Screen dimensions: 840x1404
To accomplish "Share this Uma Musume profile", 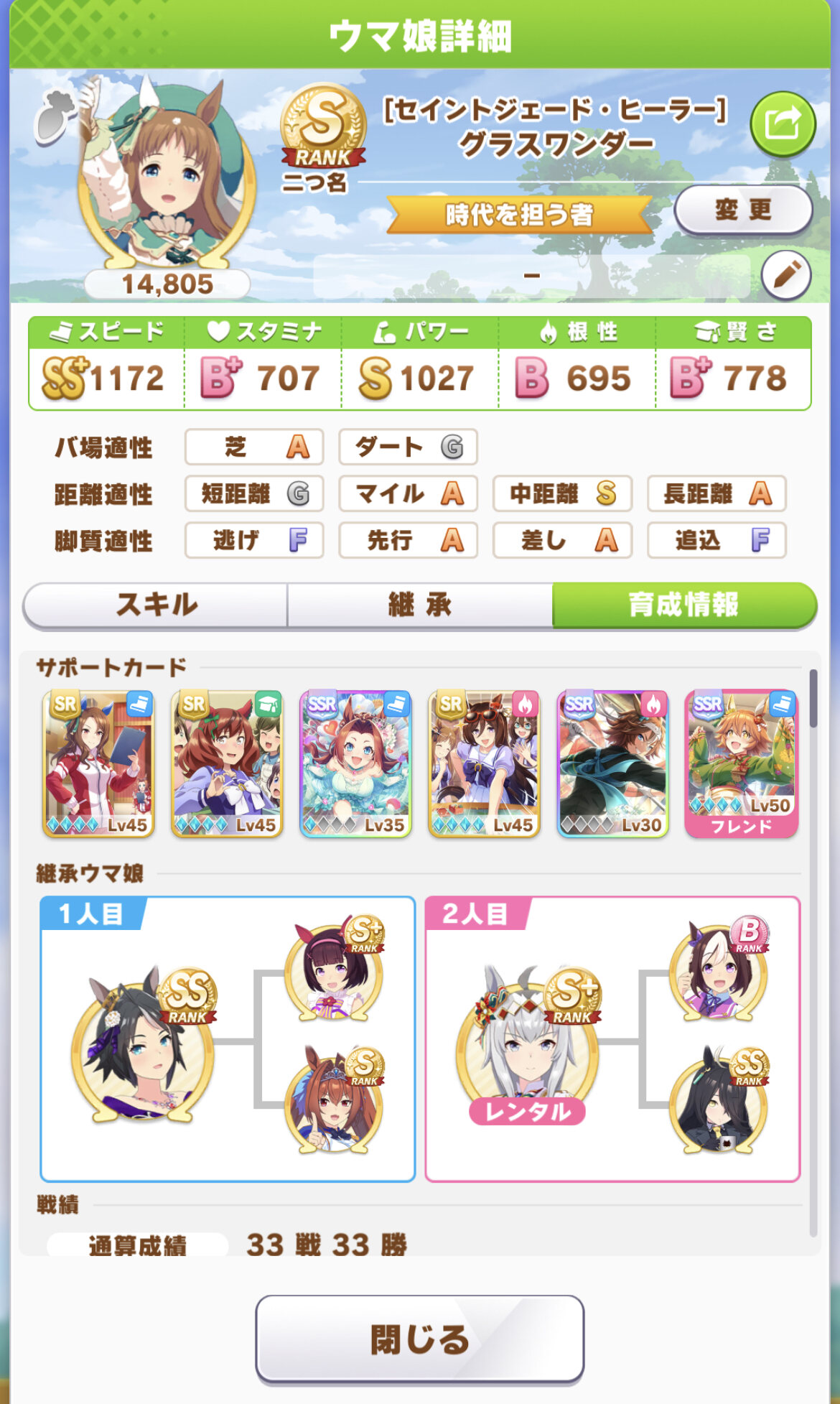I will point(783,124).
